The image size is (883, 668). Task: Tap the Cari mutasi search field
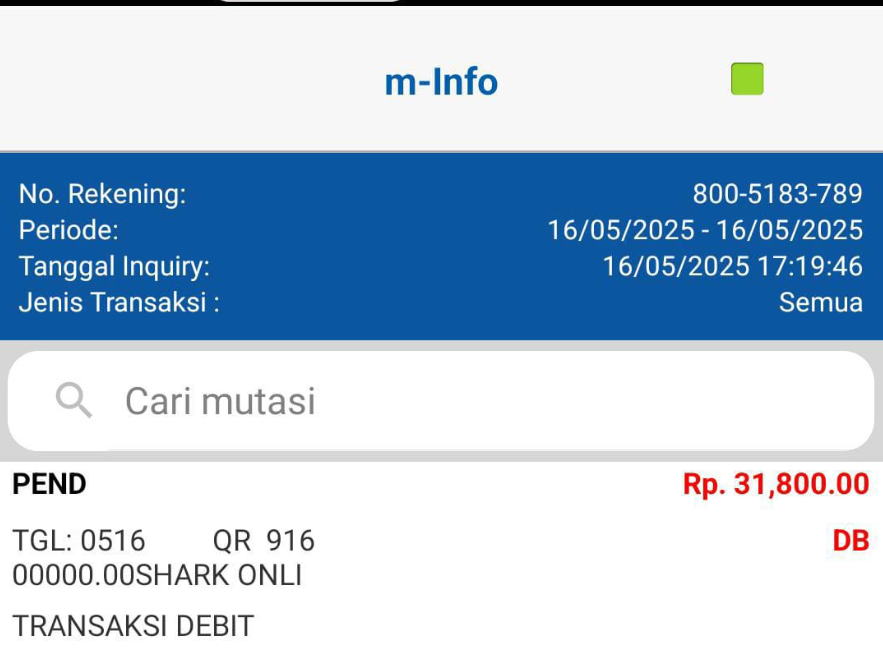point(440,401)
